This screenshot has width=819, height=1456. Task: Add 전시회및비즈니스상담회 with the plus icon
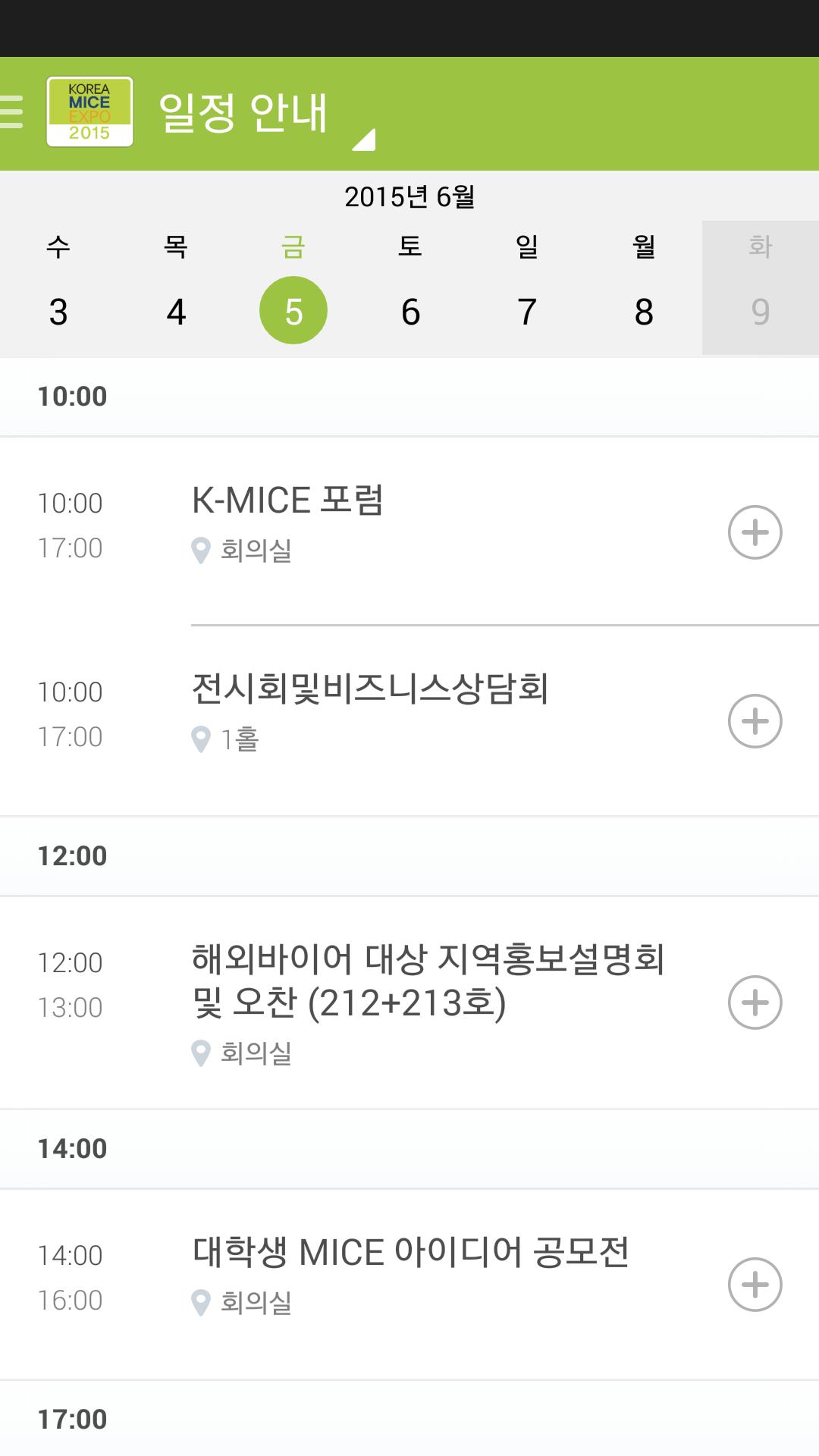tap(756, 722)
